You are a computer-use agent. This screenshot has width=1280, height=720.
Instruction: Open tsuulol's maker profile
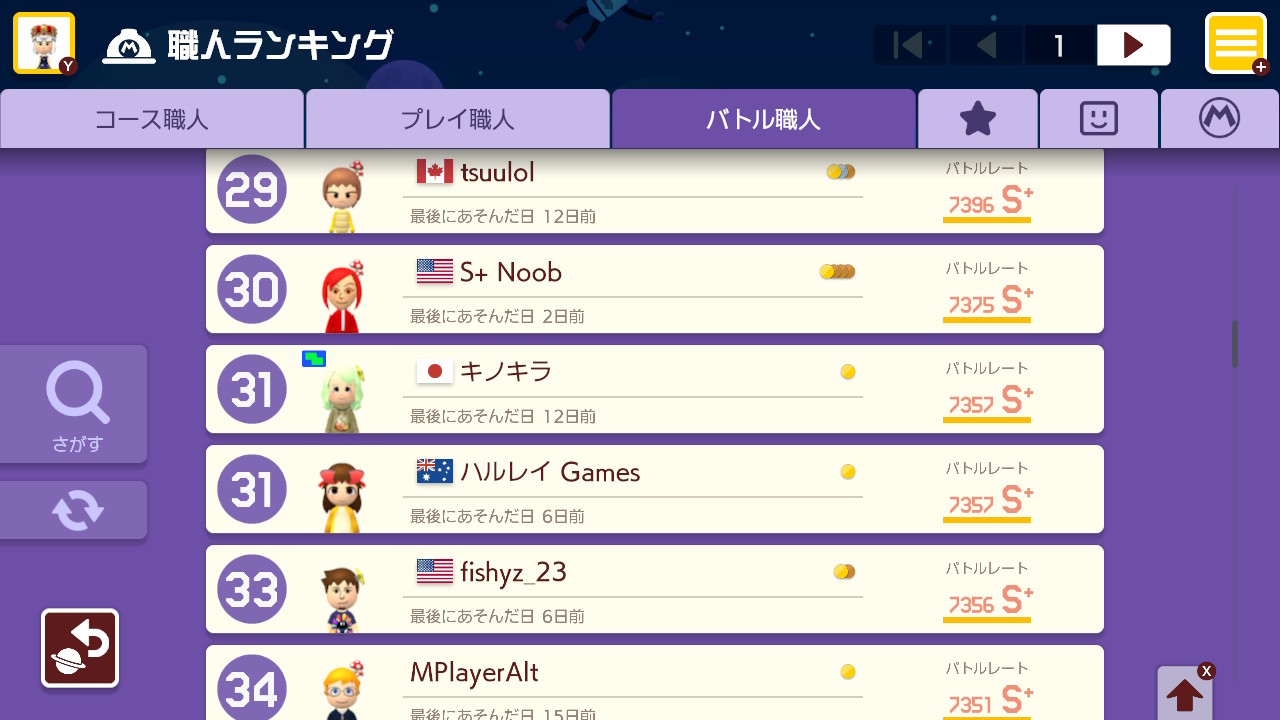click(654, 191)
